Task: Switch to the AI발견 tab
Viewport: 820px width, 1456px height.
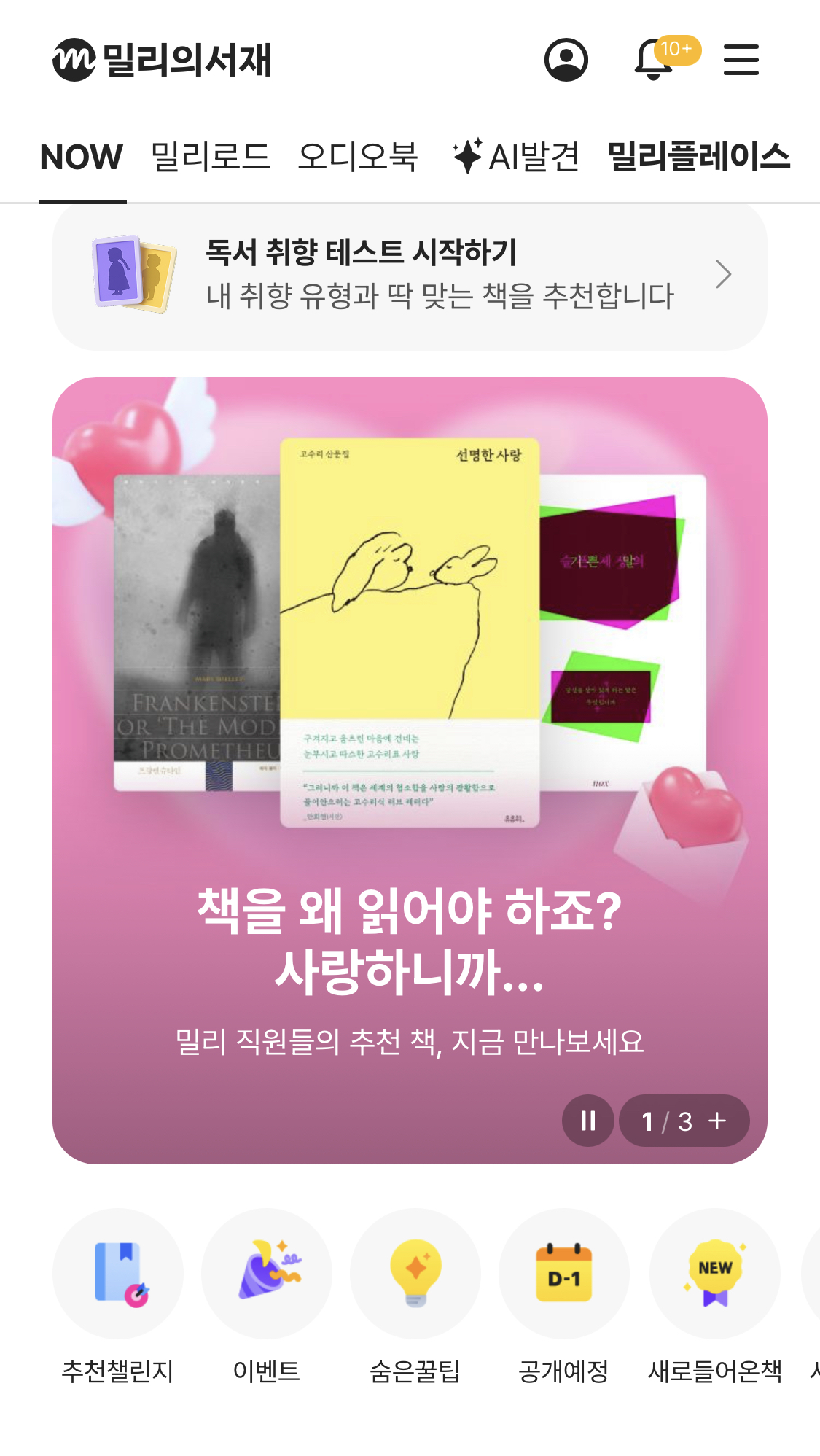Action: [515, 157]
